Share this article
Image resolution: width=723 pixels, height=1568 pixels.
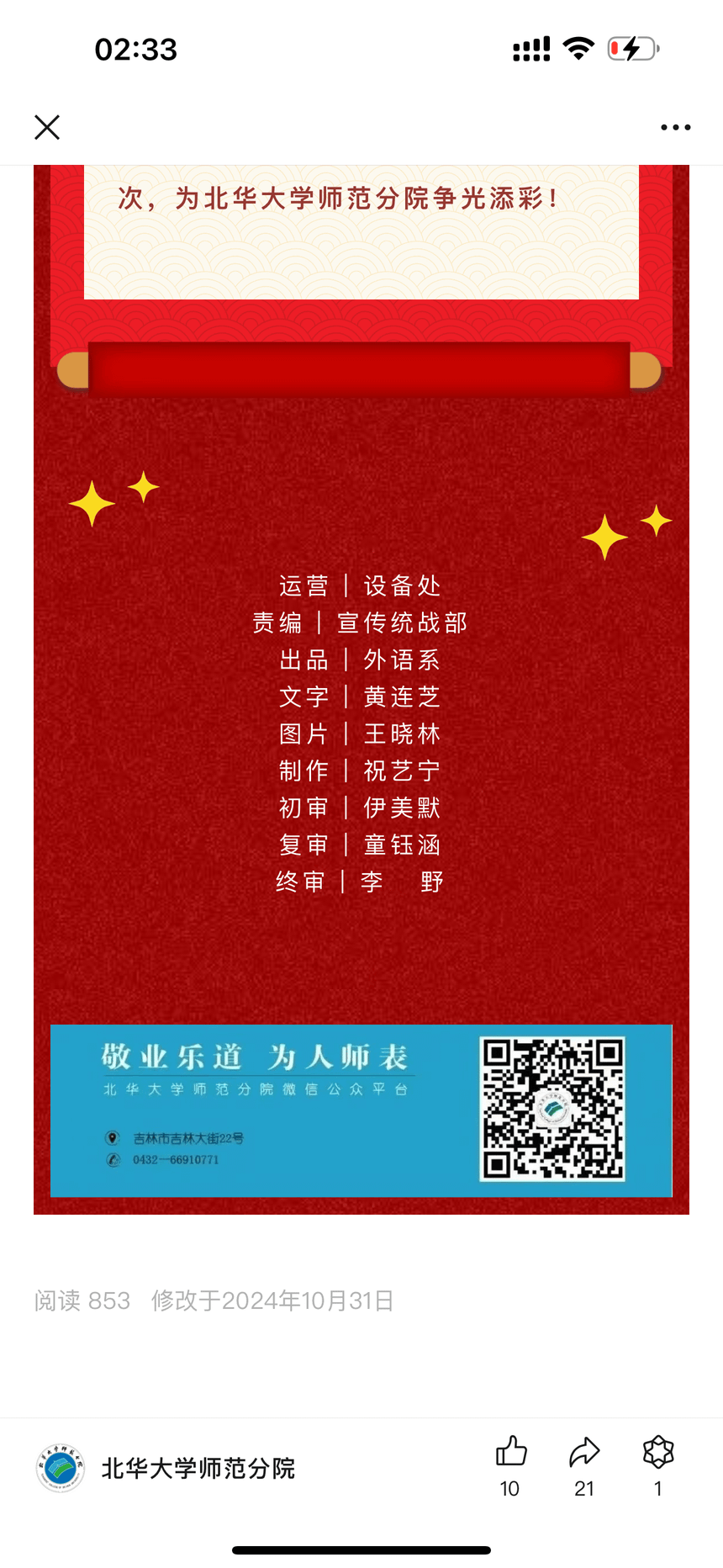(584, 1452)
